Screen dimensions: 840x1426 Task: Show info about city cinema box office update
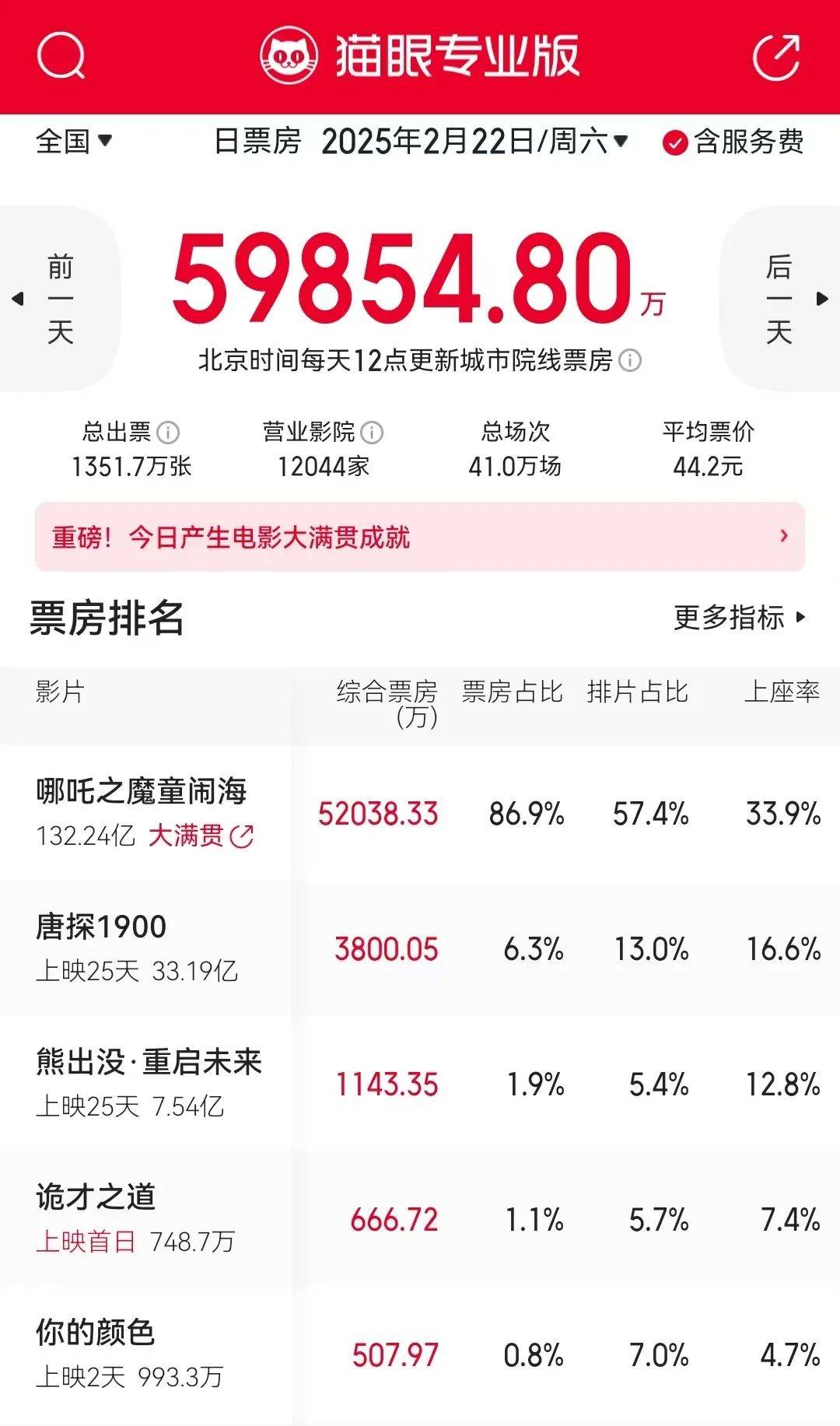pos(630,361)
